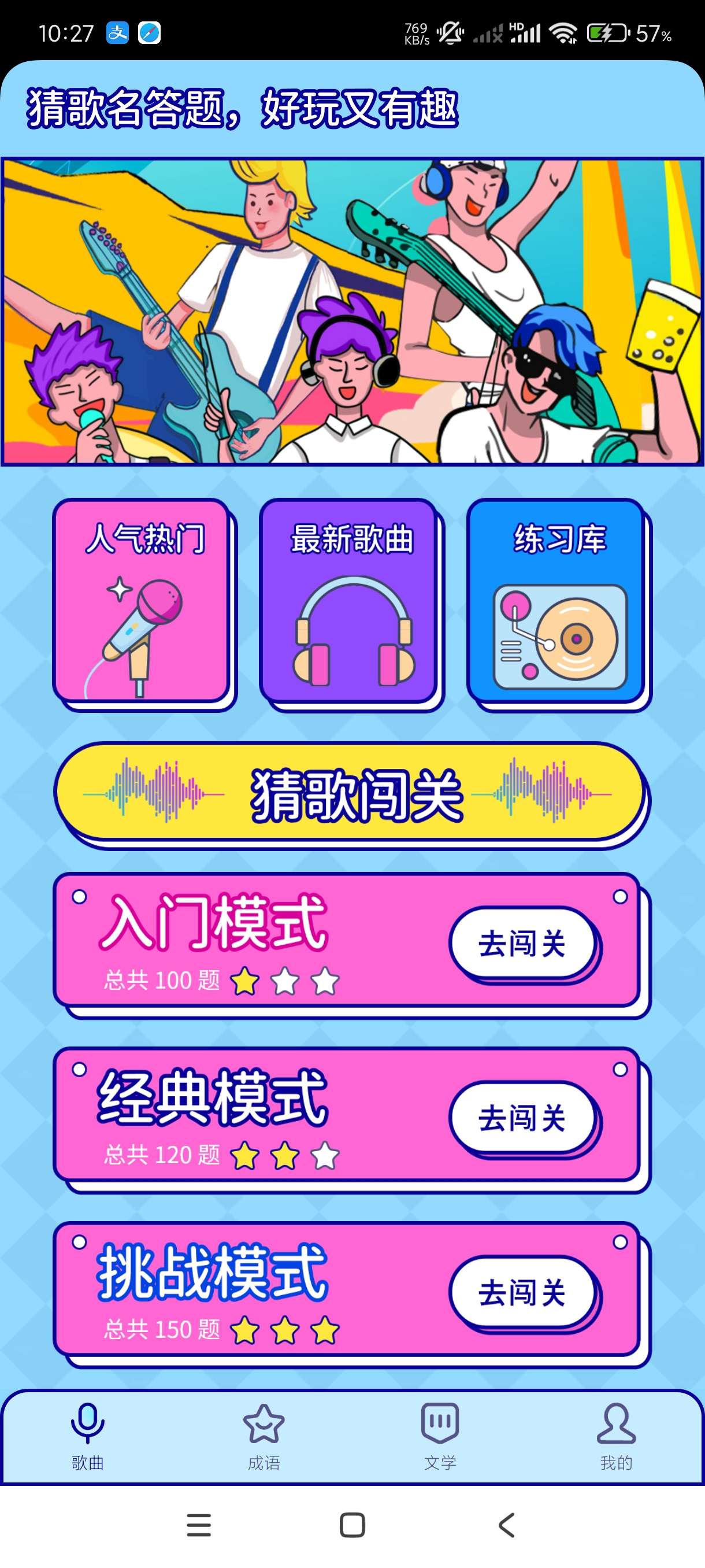Start 经典模式 with 去闯关 button
Screen dimensions: 705x1568
[x=522, y=1118]
